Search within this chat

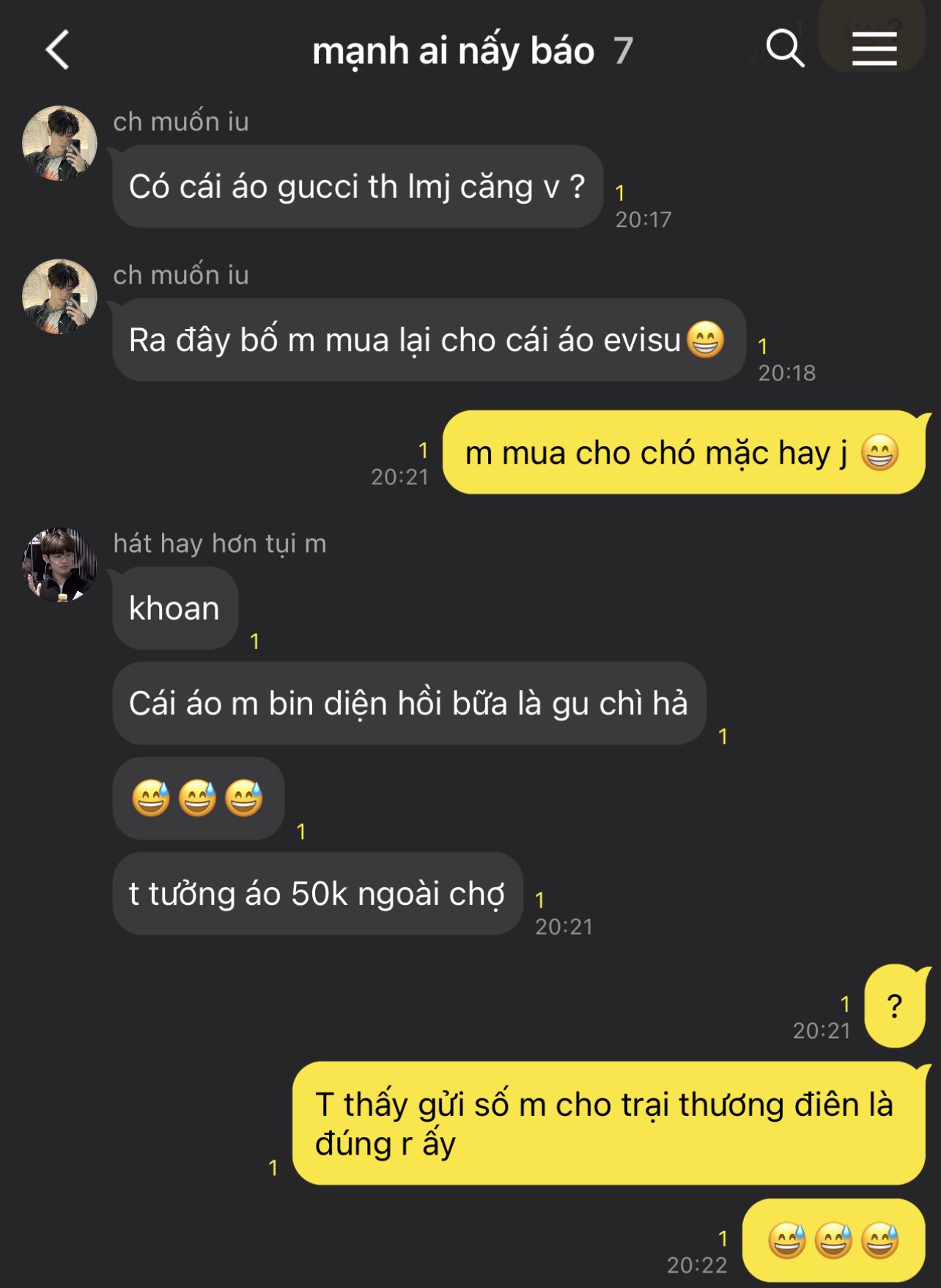click(x=785, y=49)
